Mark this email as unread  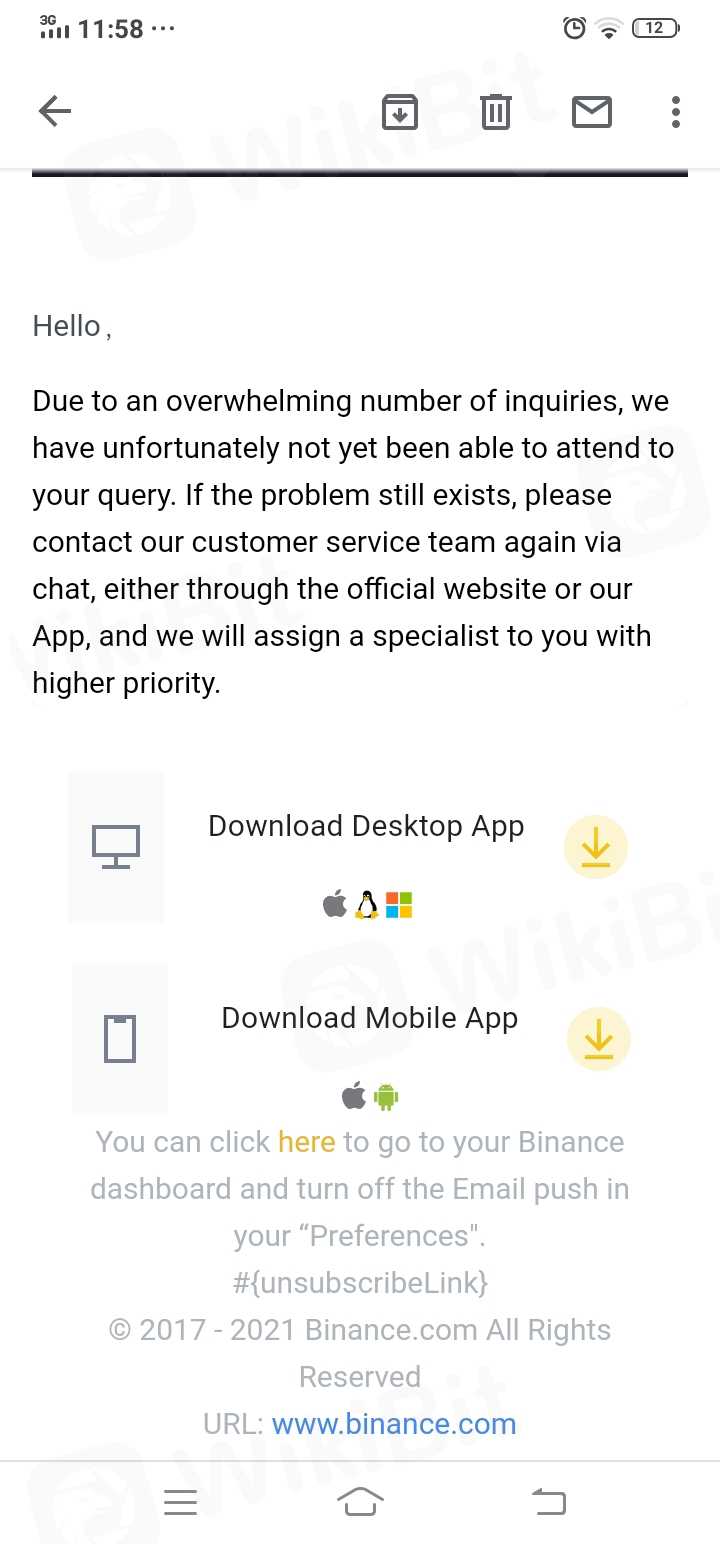(591, 111)
